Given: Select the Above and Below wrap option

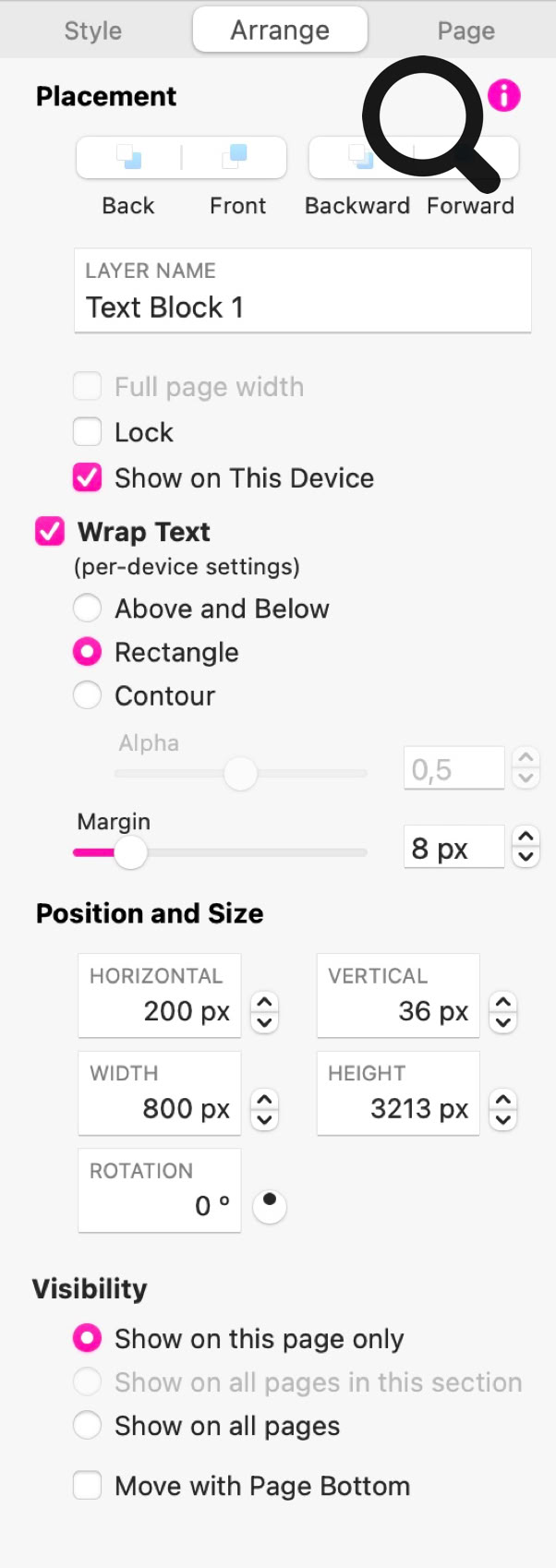Looking at the screenshot, I should point(88,609).
